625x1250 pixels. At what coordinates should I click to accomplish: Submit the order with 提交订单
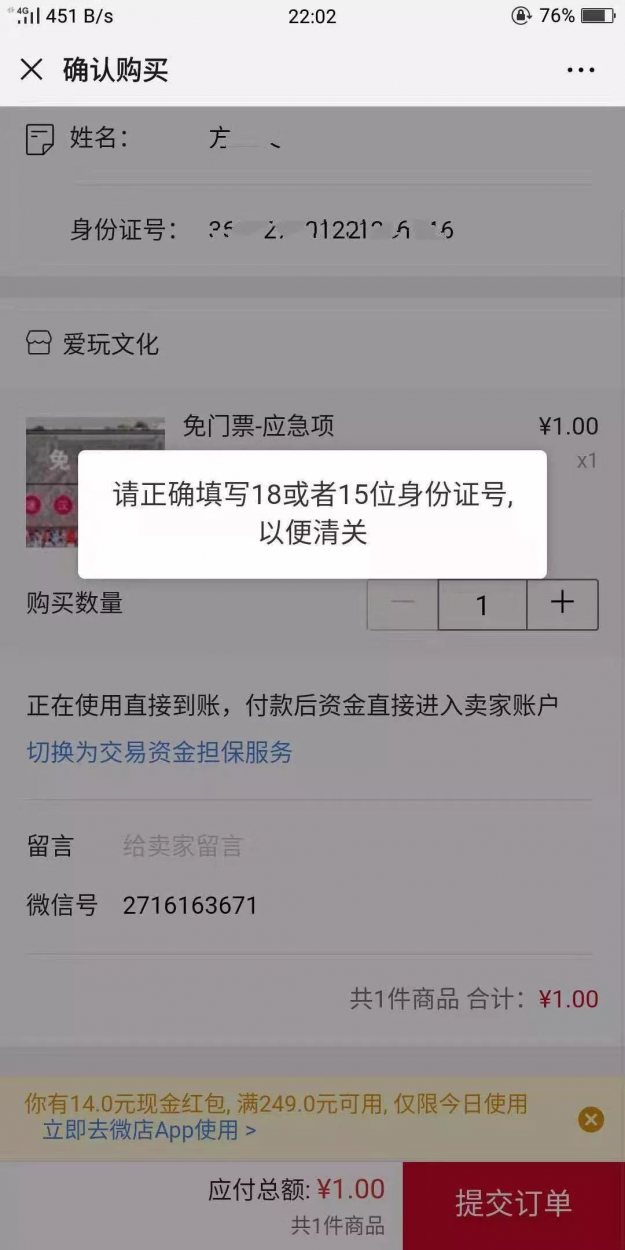[513, 1204]
